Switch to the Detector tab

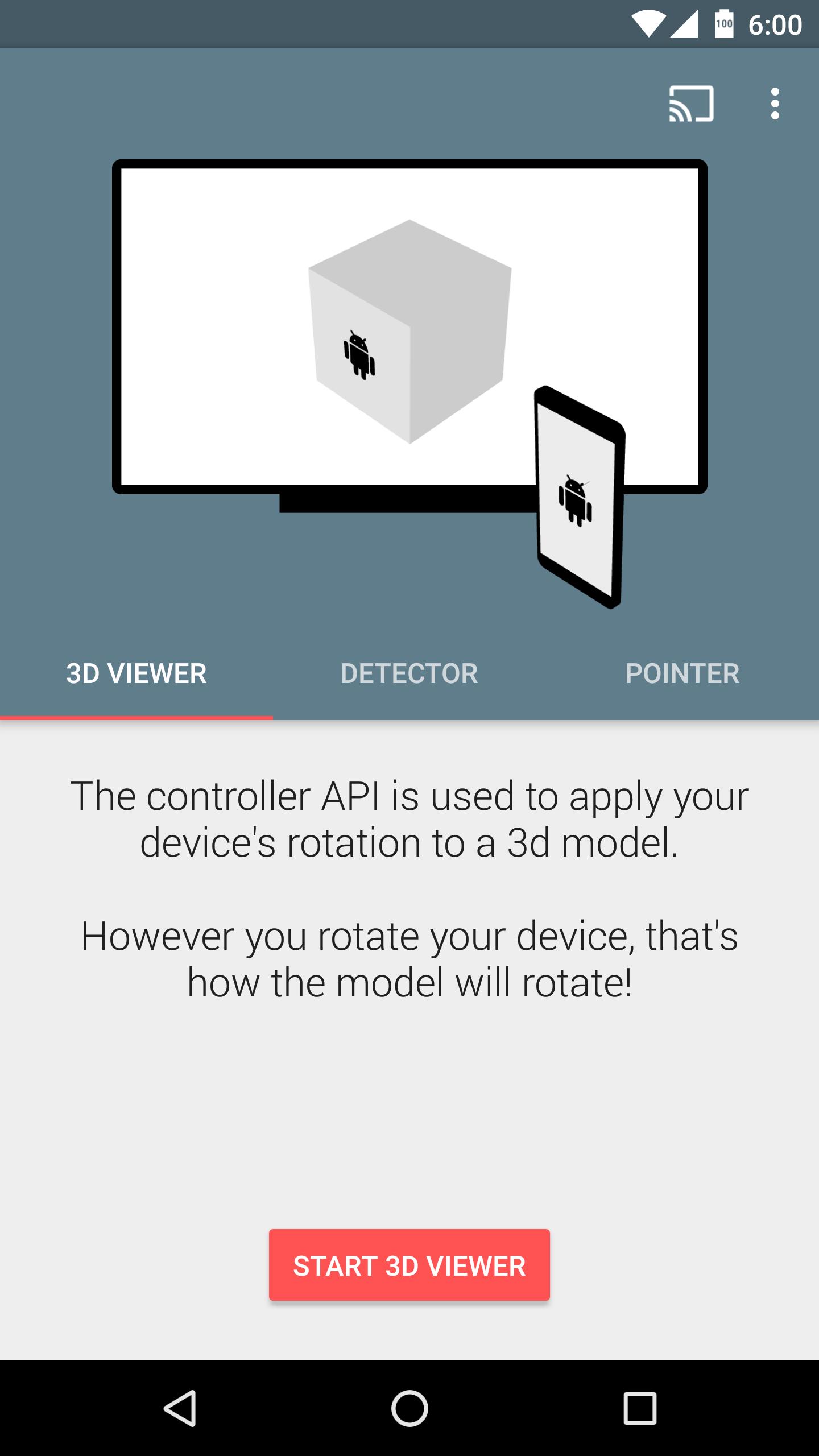(409, 674)
